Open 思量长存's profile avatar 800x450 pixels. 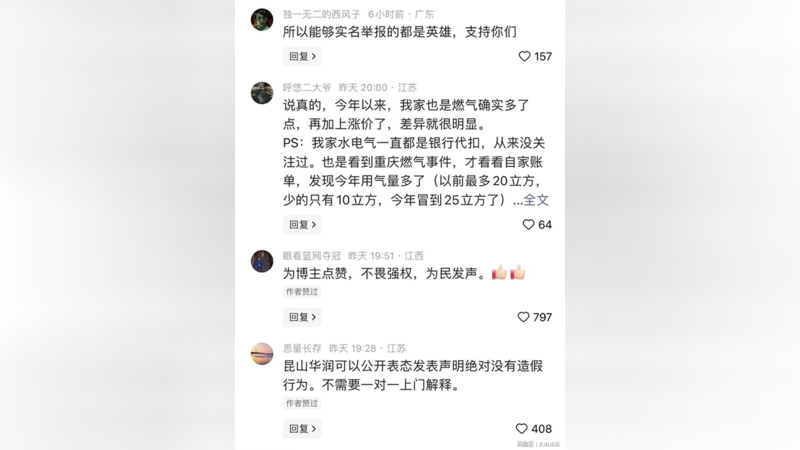pos(262,353)
